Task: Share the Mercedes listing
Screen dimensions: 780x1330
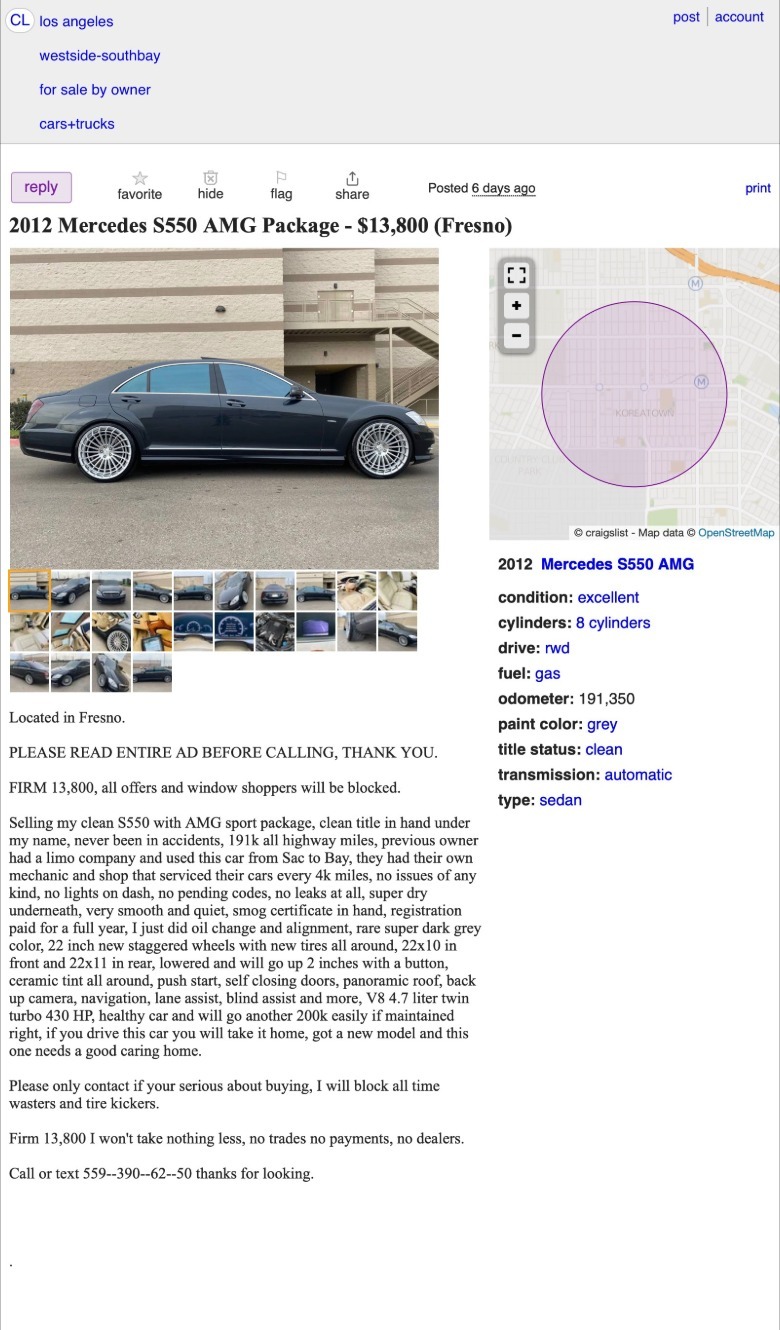Action: pos(352,185)
